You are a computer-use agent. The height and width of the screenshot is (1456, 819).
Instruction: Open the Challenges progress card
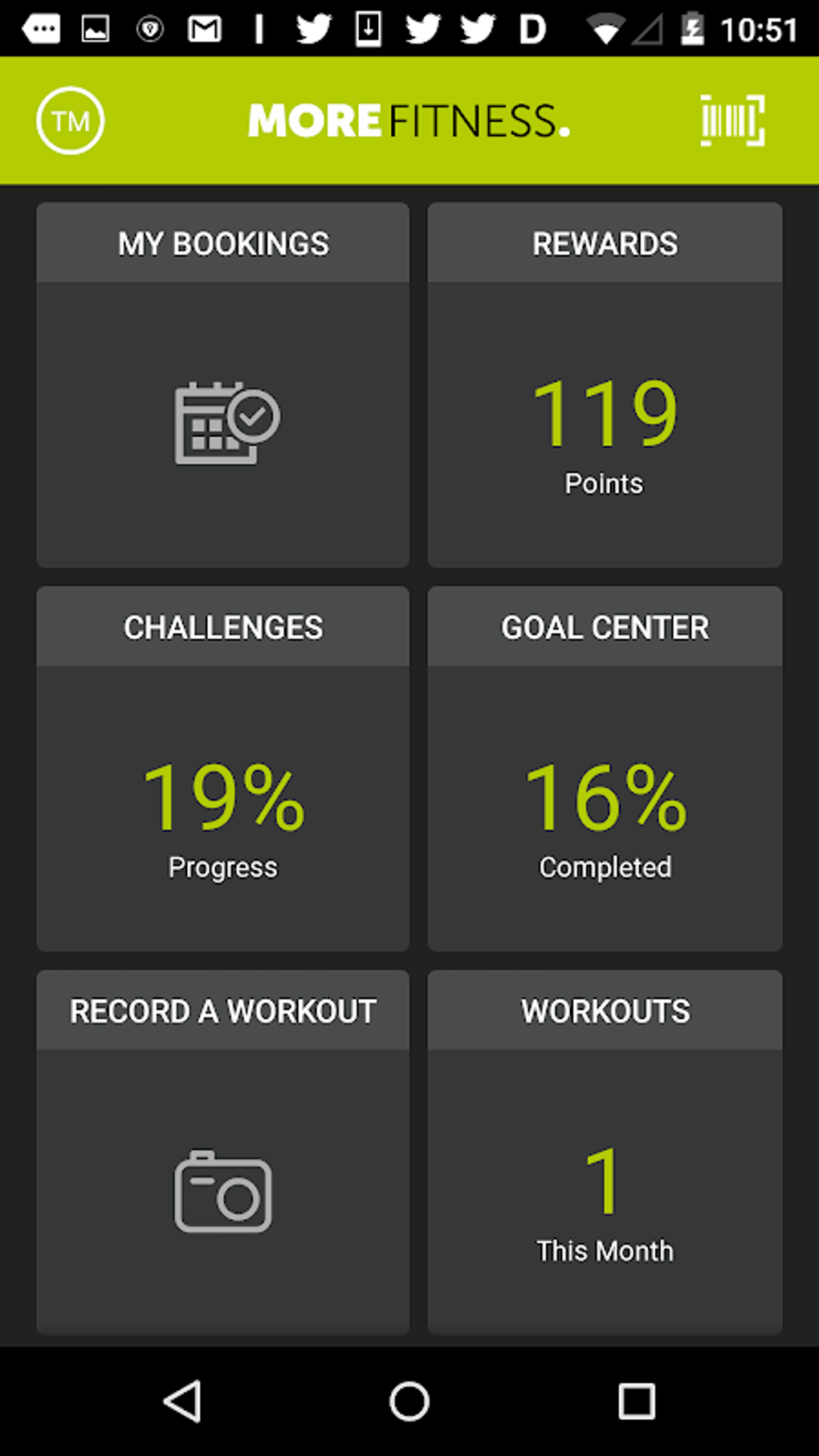[x=222, y=769]
